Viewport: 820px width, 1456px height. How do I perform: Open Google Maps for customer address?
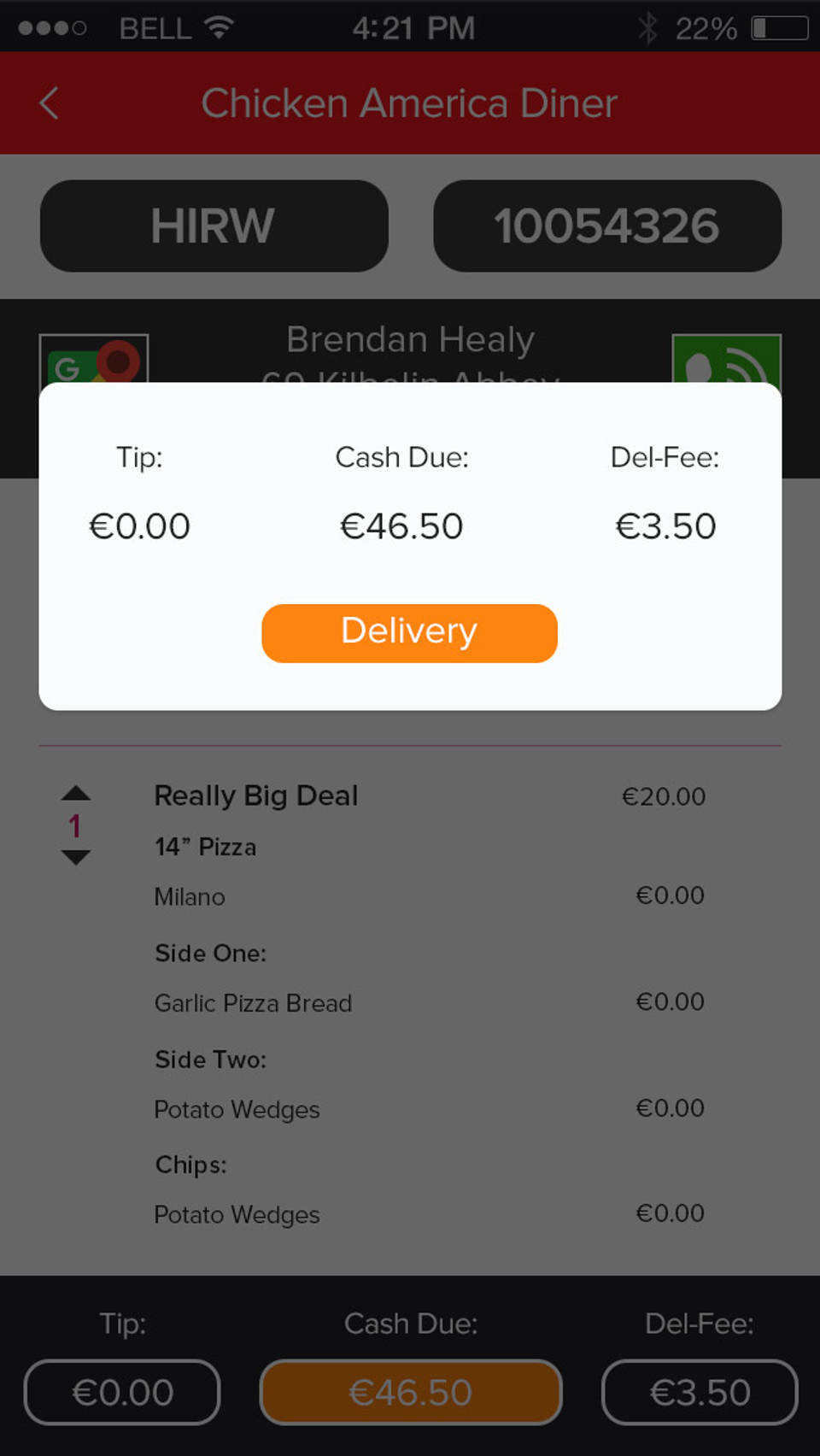coord(94,359)
